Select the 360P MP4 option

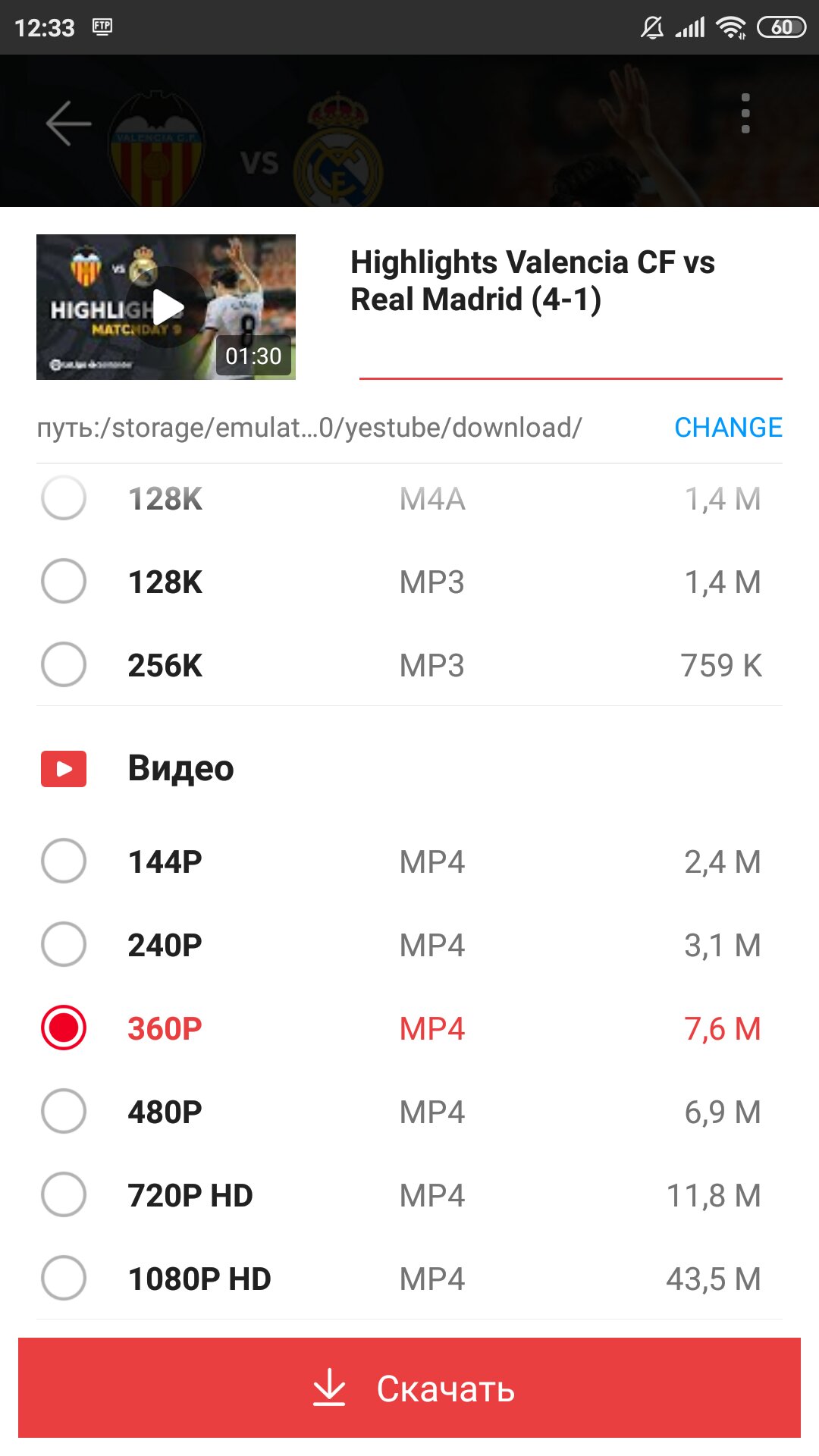pyautogui.click(x=409, y=1028)
